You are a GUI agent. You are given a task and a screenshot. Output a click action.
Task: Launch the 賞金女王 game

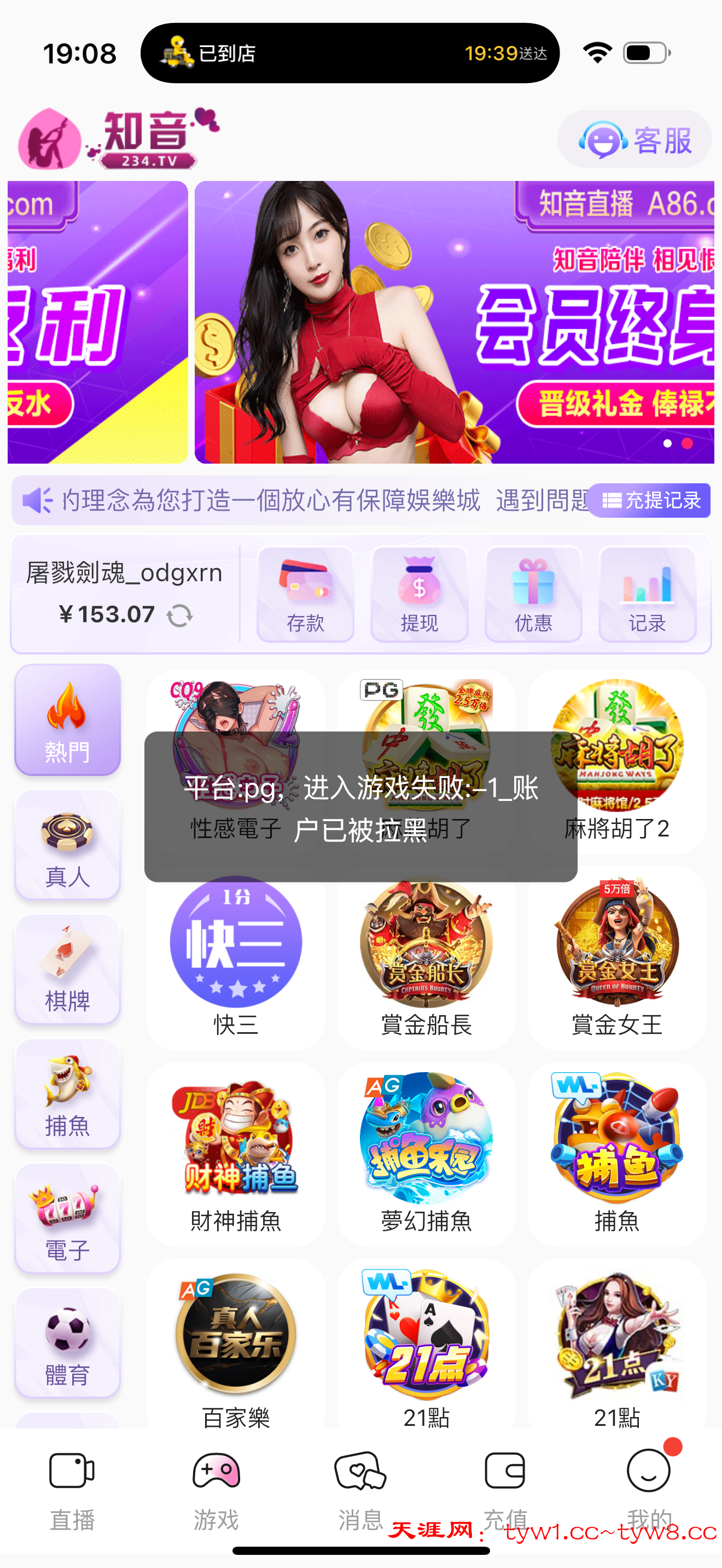coord(616,957)
